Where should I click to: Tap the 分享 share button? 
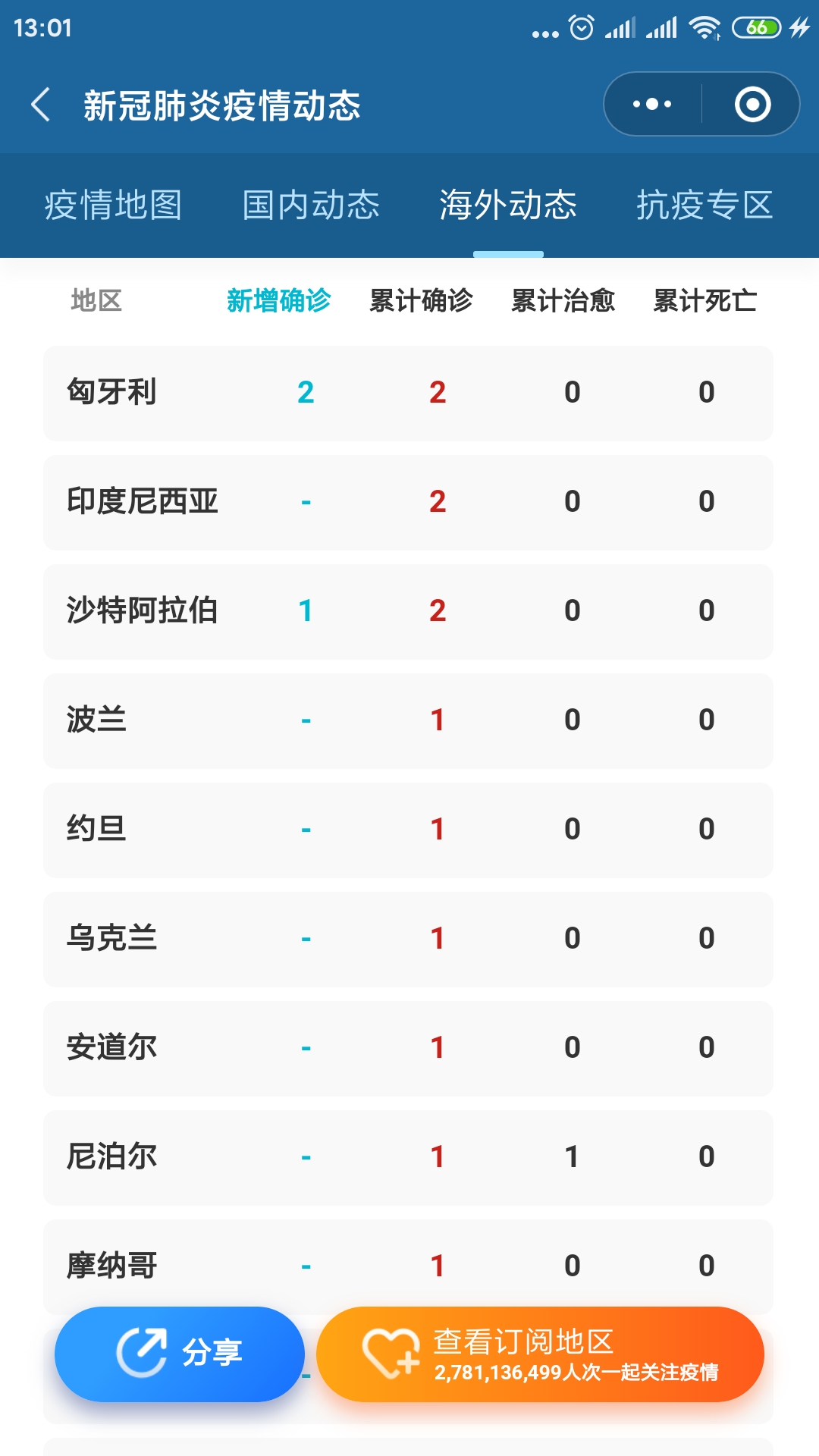tap(180, 1354)
